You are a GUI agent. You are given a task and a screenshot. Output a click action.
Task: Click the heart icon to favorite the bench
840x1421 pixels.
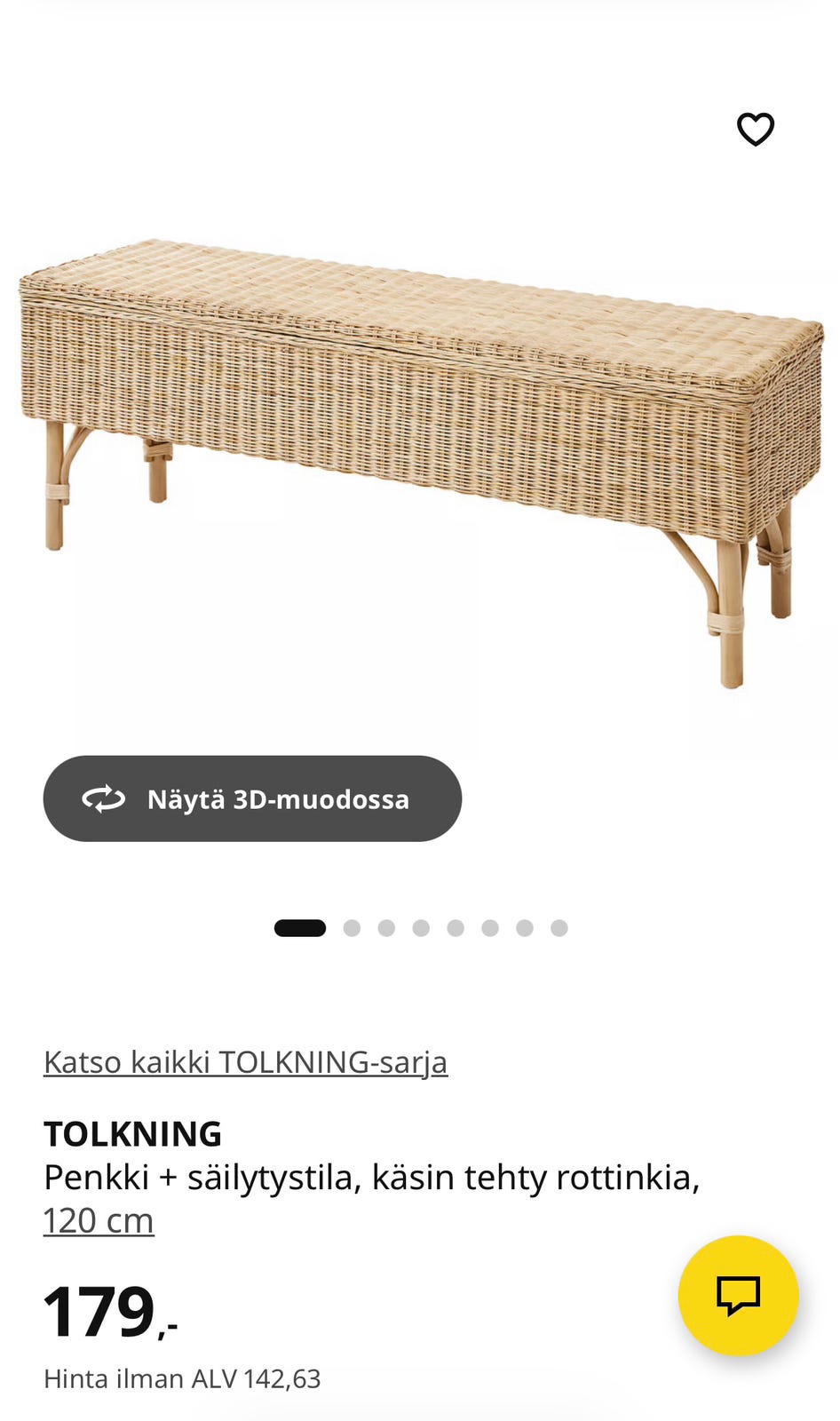tap(756, 130)
